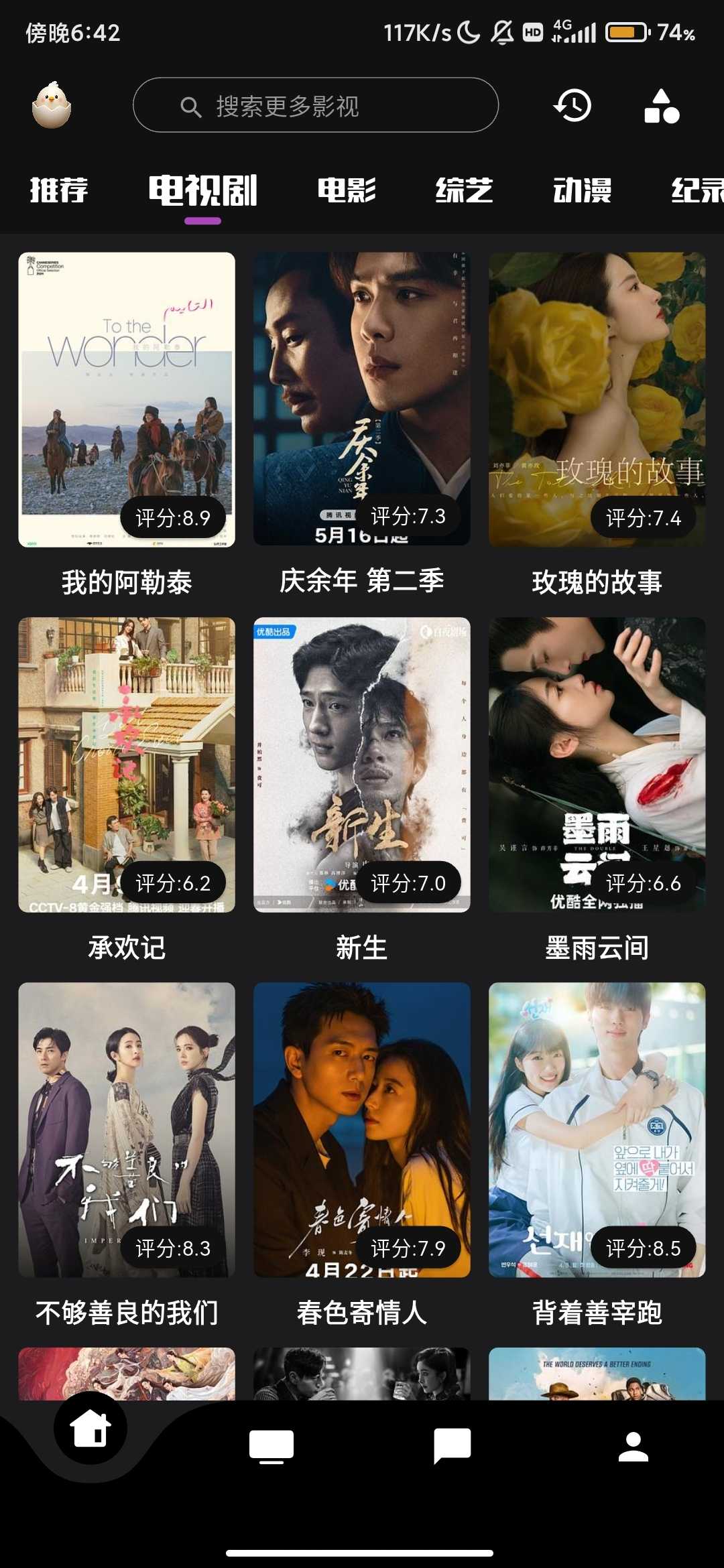Open the category shapes icon

click(x=662, y=106)
